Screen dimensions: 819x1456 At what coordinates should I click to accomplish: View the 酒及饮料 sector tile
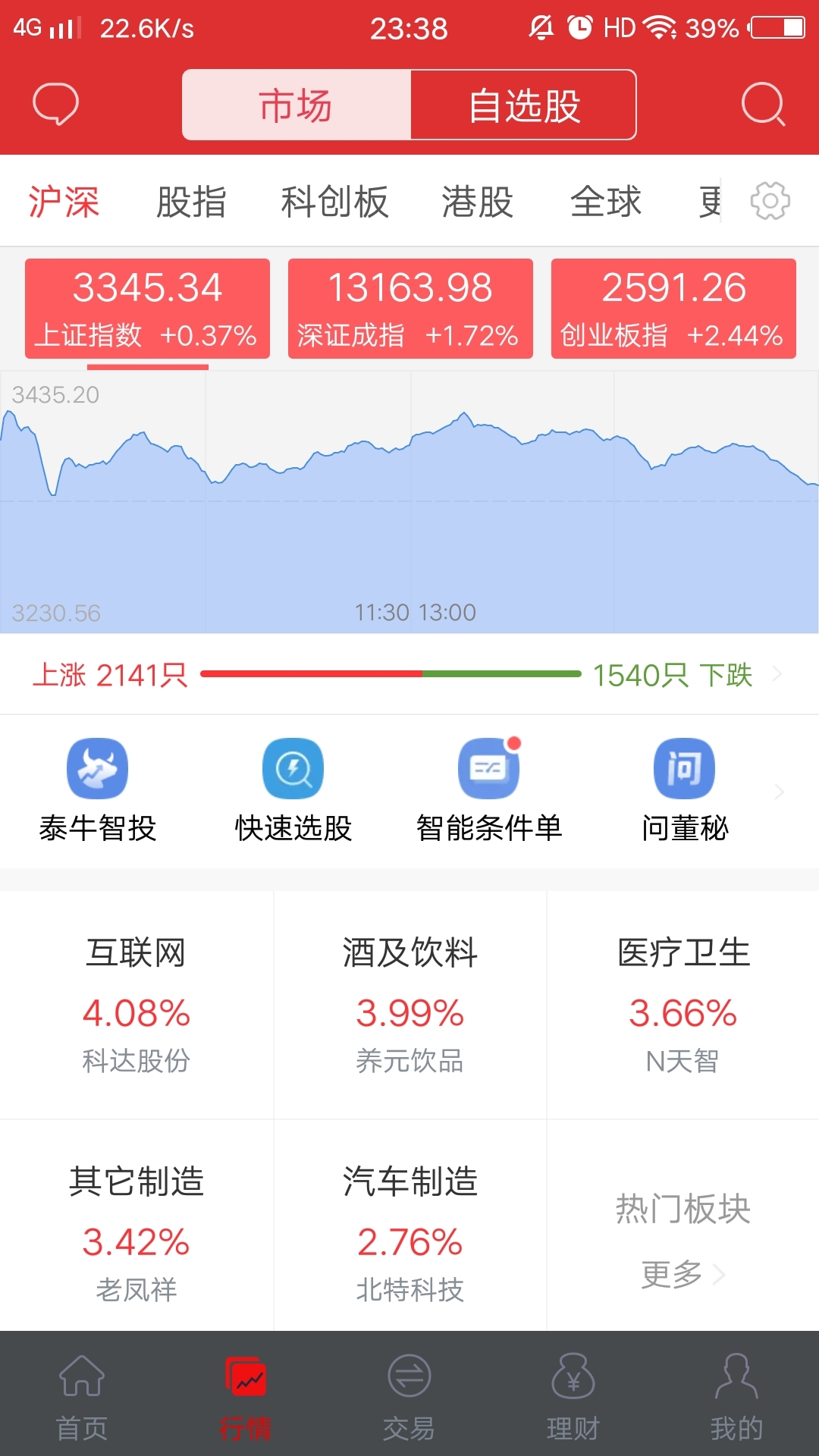pos(409,1005)
